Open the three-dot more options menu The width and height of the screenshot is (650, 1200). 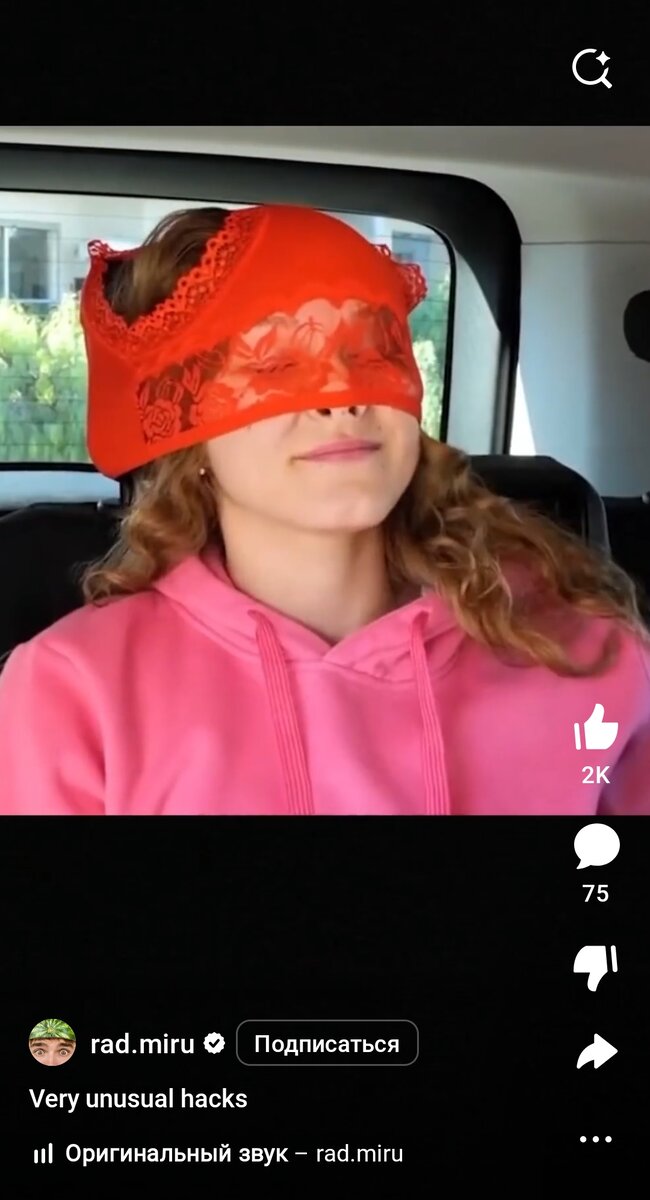(596, 1139)
